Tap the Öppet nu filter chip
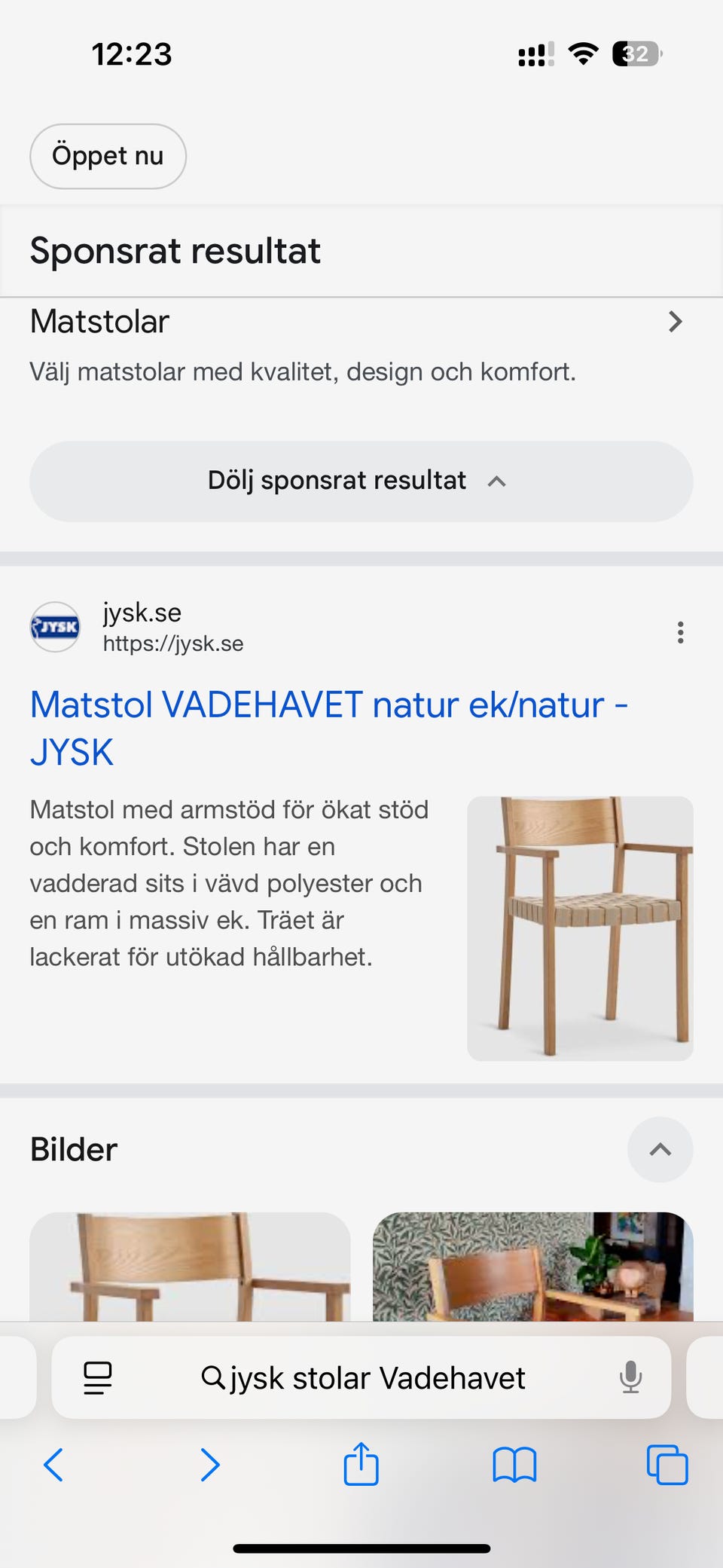Image resolution: width=723 pixels, height=1568 pixels. (108, 156)
